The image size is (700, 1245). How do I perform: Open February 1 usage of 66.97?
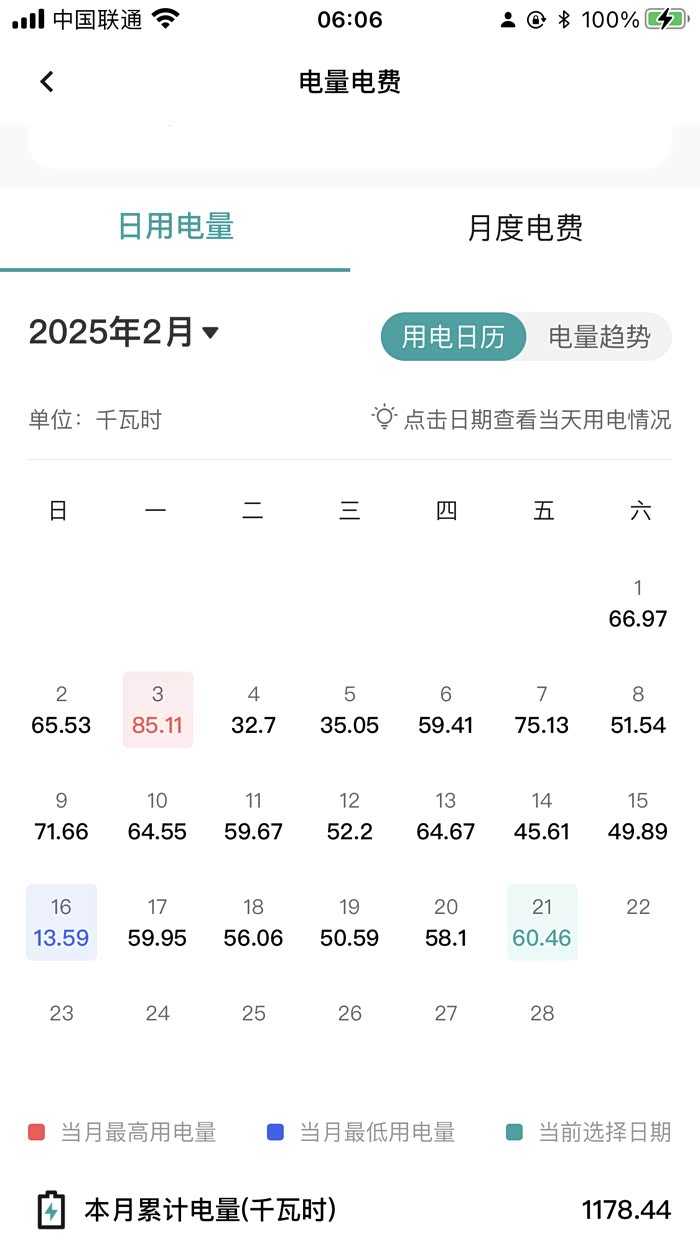[x=638, y=604]
